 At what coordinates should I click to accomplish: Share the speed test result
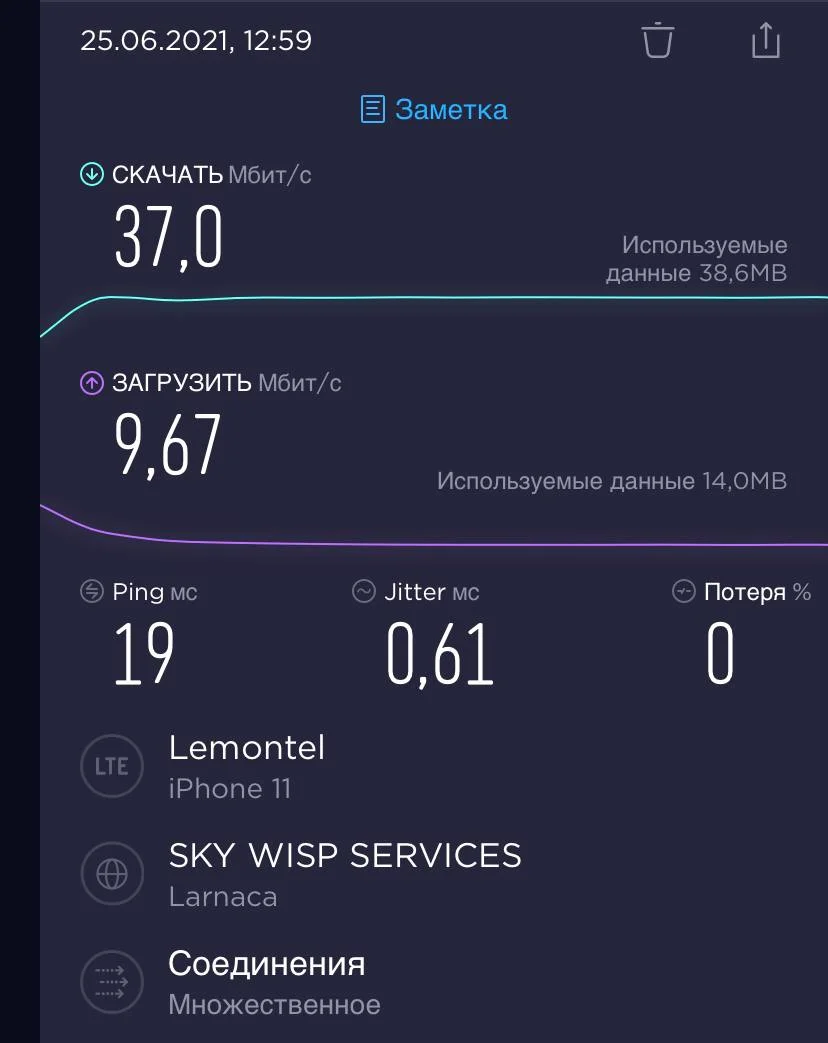[x=765, y=41]
